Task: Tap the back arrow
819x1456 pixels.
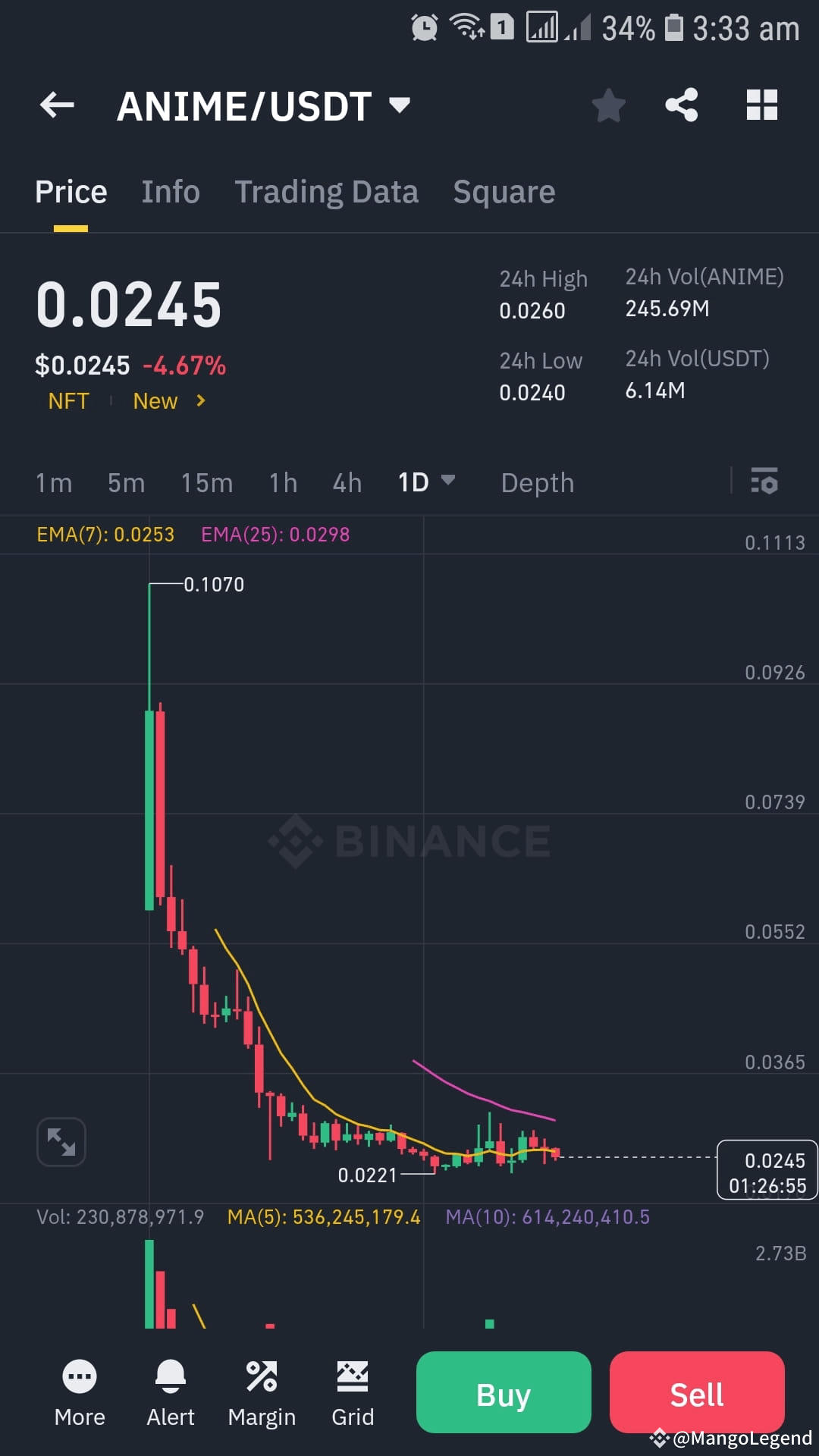Action: pyautogui.click(x=57, y=105)
